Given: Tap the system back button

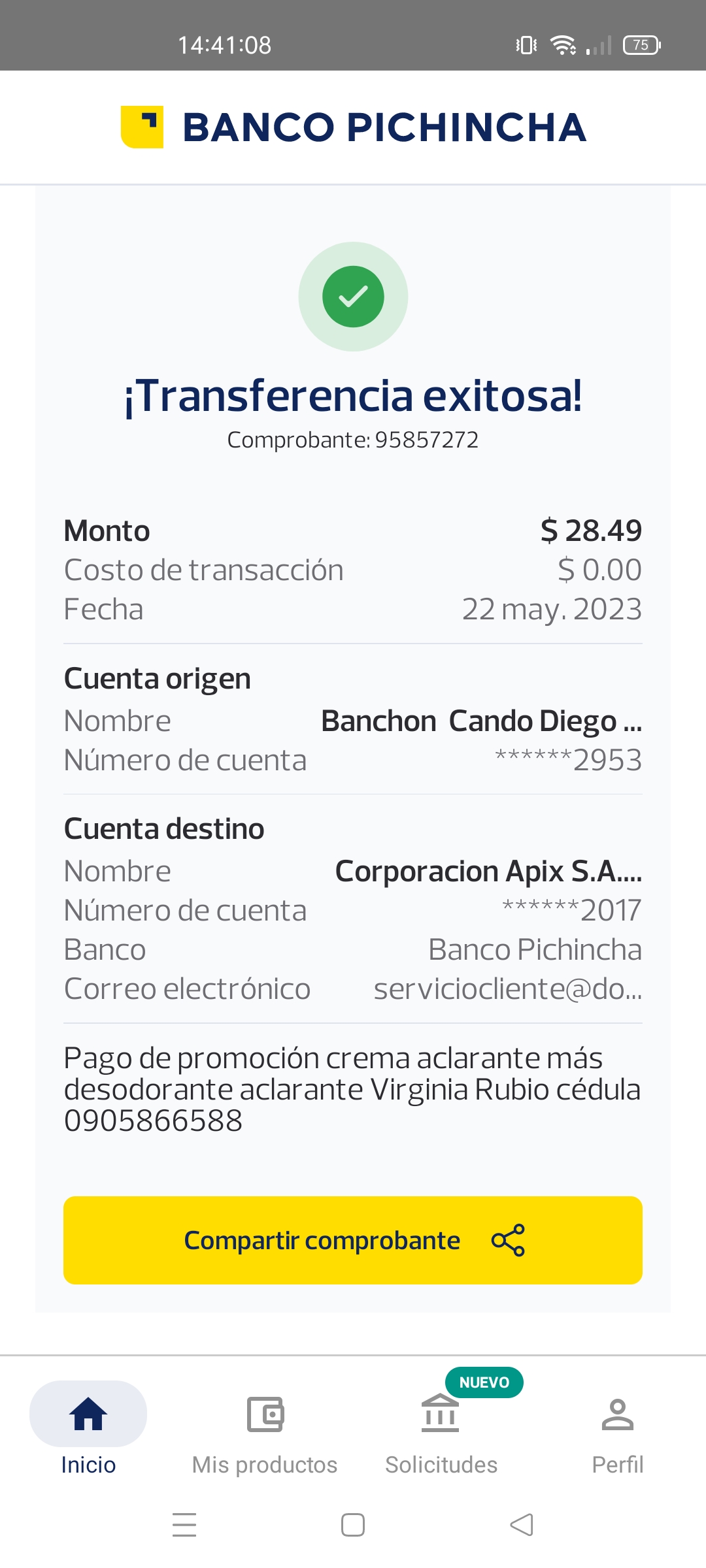Looking at the screenshot, I should (x=522, y=1525).
